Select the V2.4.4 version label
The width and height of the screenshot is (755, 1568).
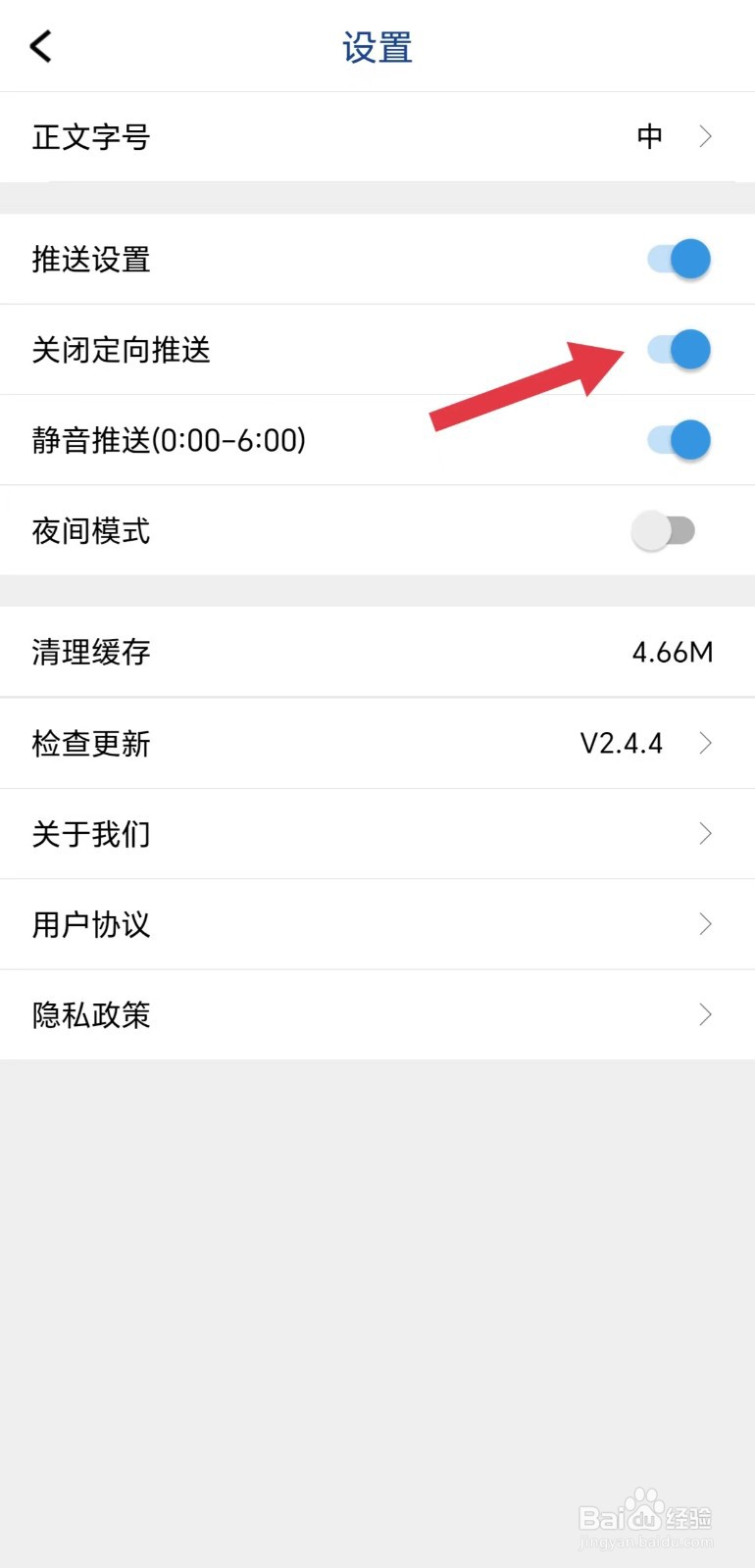tap(622, 743)
